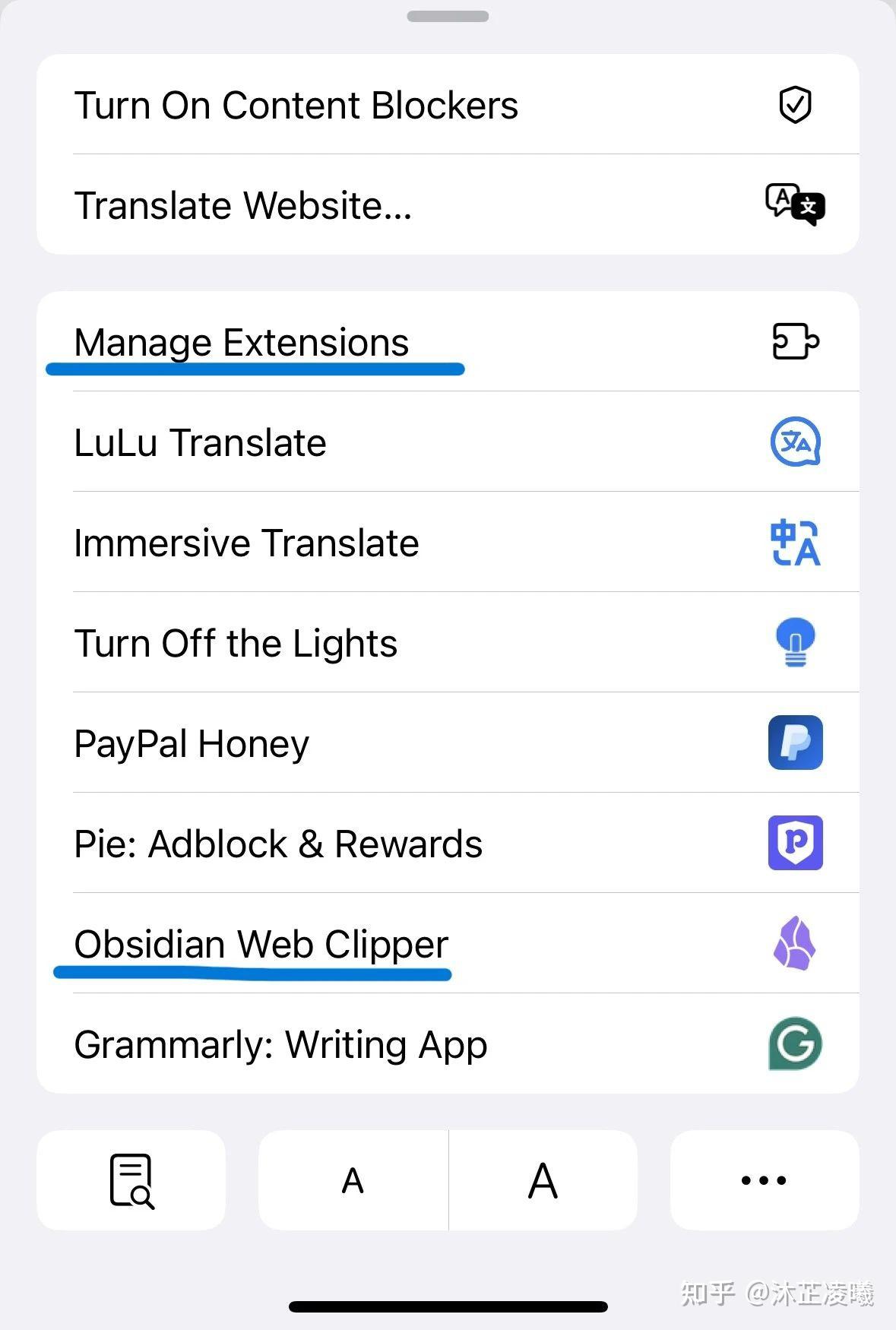
Task: Tap the puzzle piece extensions icon
Action: point(795,342)
